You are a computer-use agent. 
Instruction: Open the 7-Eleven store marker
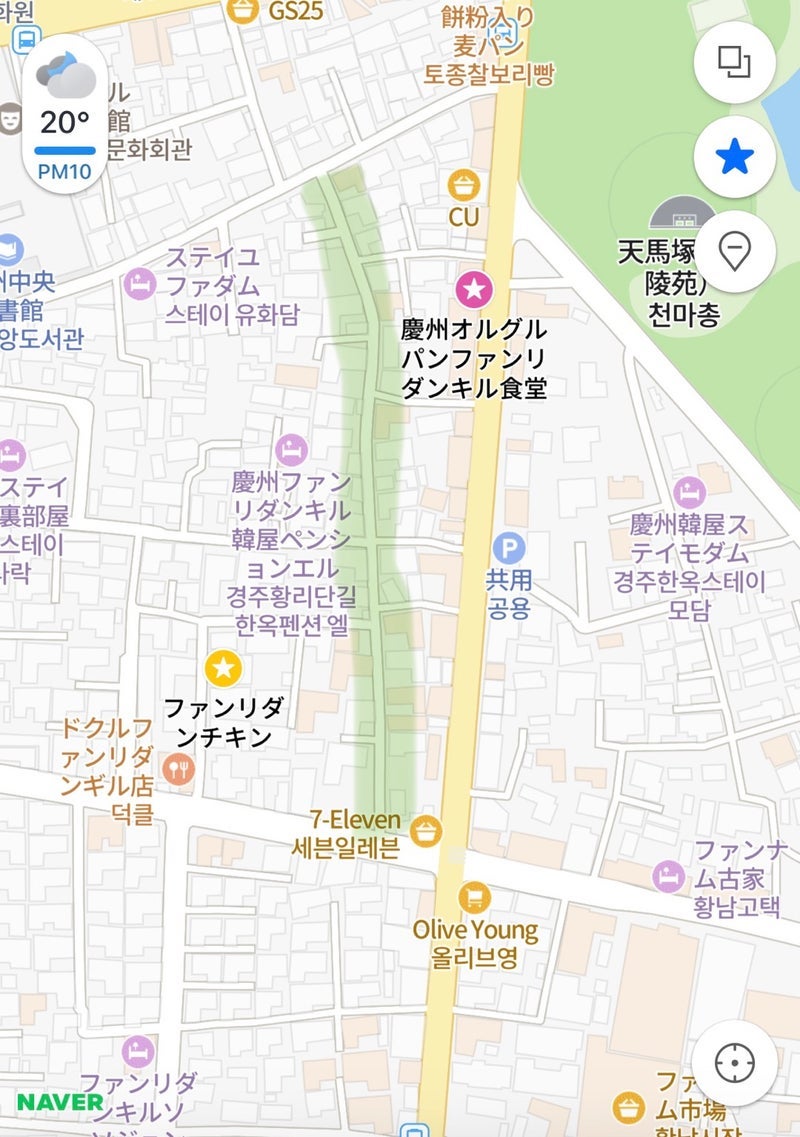coord(426,829)
